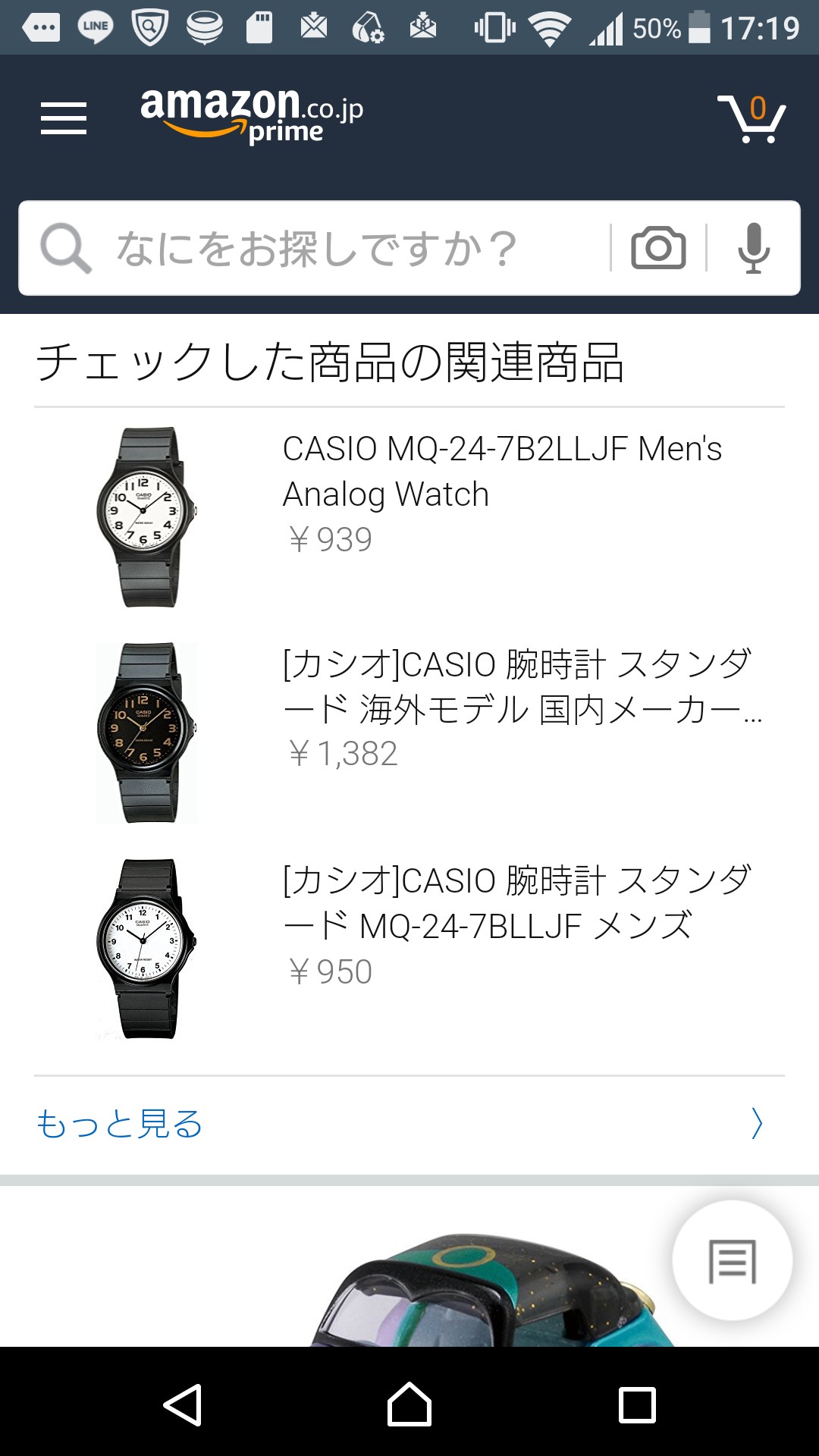The image size is (819, 1456).
Task: Return to the Android home screen
Action: [x=409, y=1404]
